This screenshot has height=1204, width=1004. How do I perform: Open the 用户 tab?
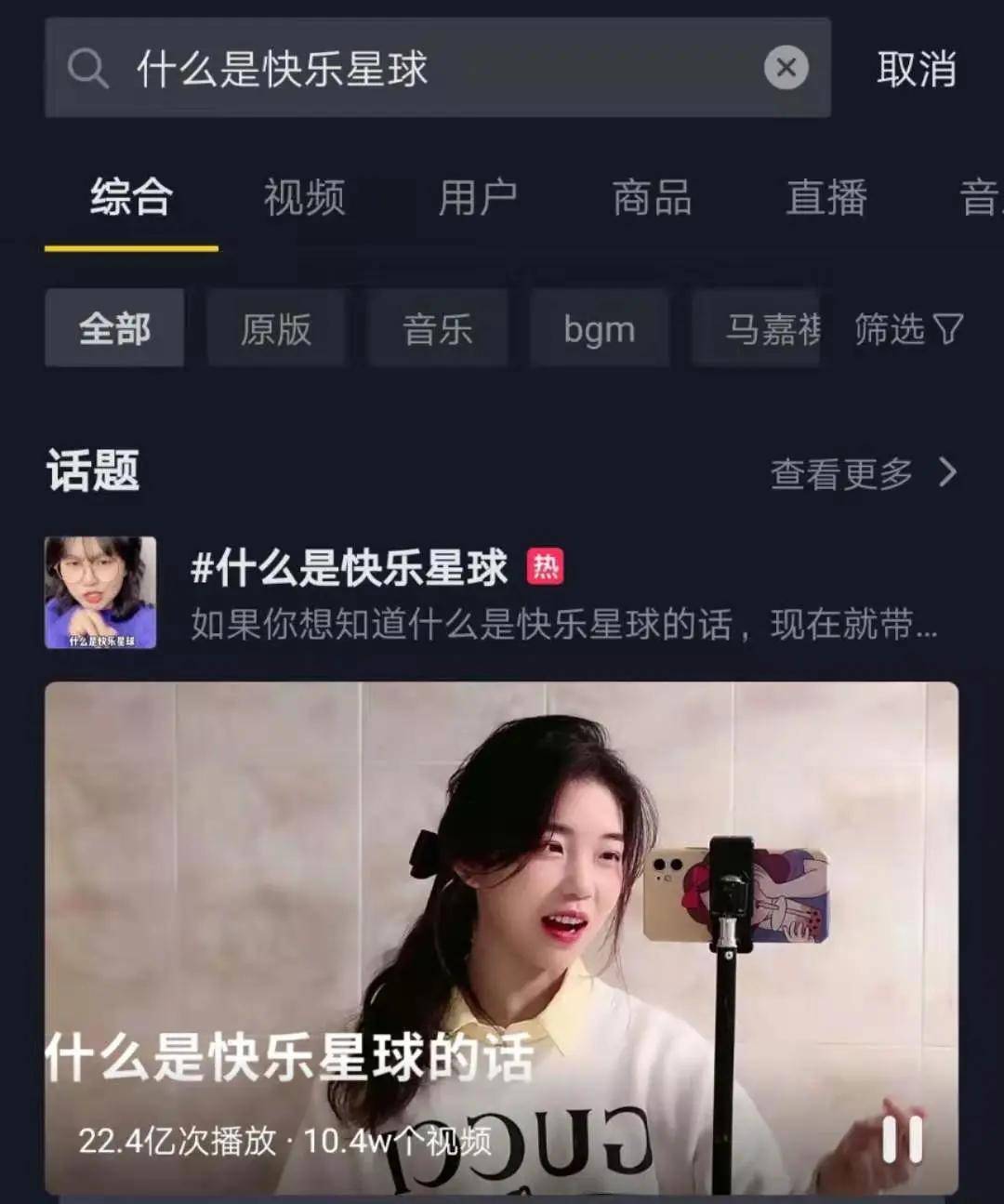pyautogui.click(x=478, y=198)
